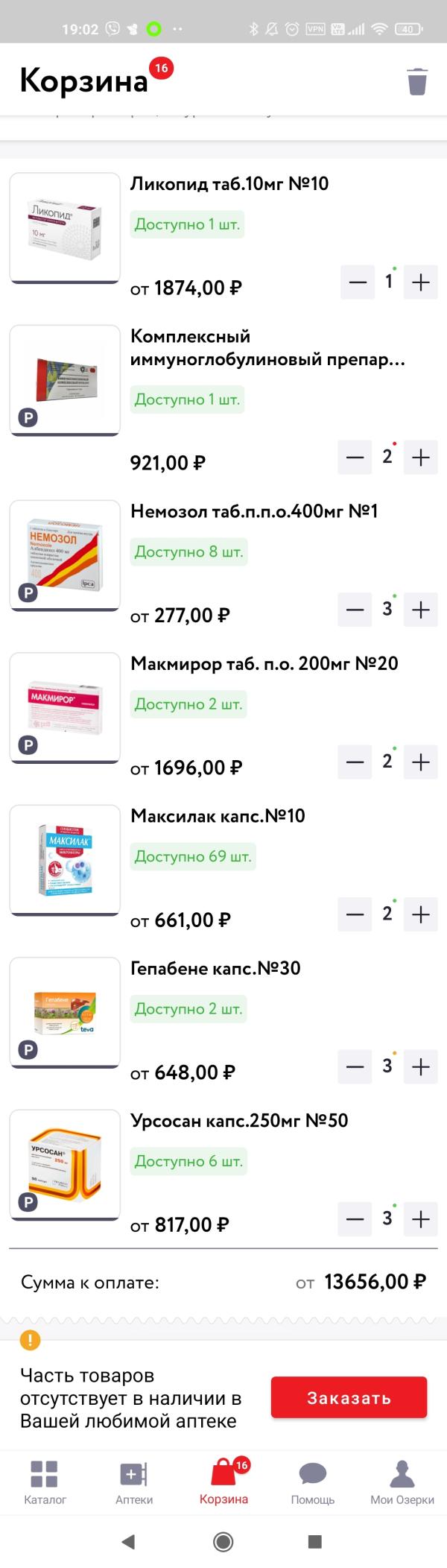Image resolution: width=447 pixels, height=1568 pixels.
Task: Open Немозол таб.п.п.о.400мг product page
Action: point(254,511)
